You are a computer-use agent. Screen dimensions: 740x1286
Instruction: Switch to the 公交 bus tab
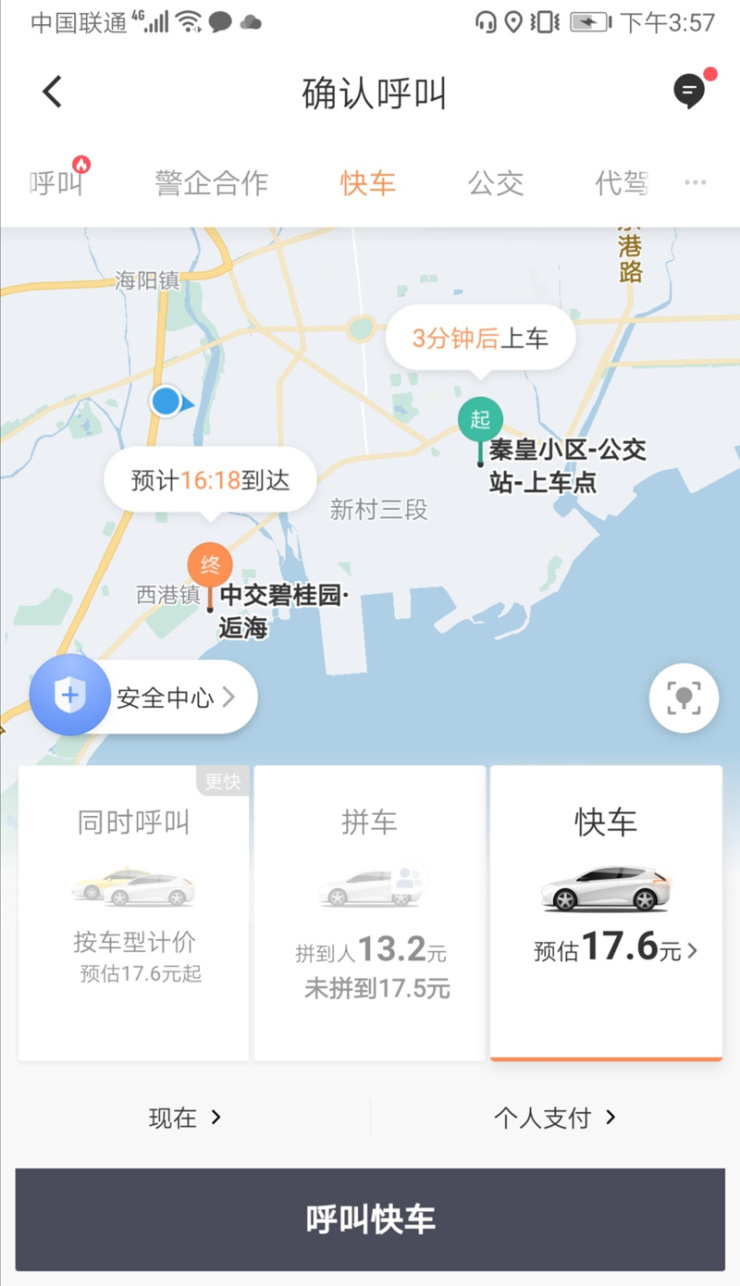pos(496,183)
